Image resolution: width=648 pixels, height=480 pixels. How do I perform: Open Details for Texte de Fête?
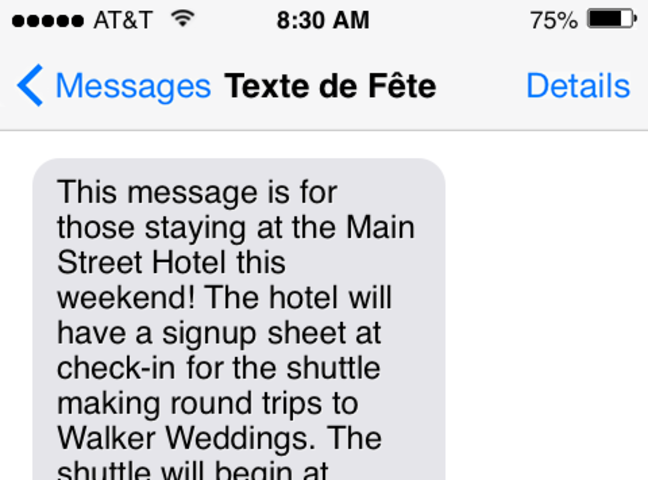[x=577, y=87]
